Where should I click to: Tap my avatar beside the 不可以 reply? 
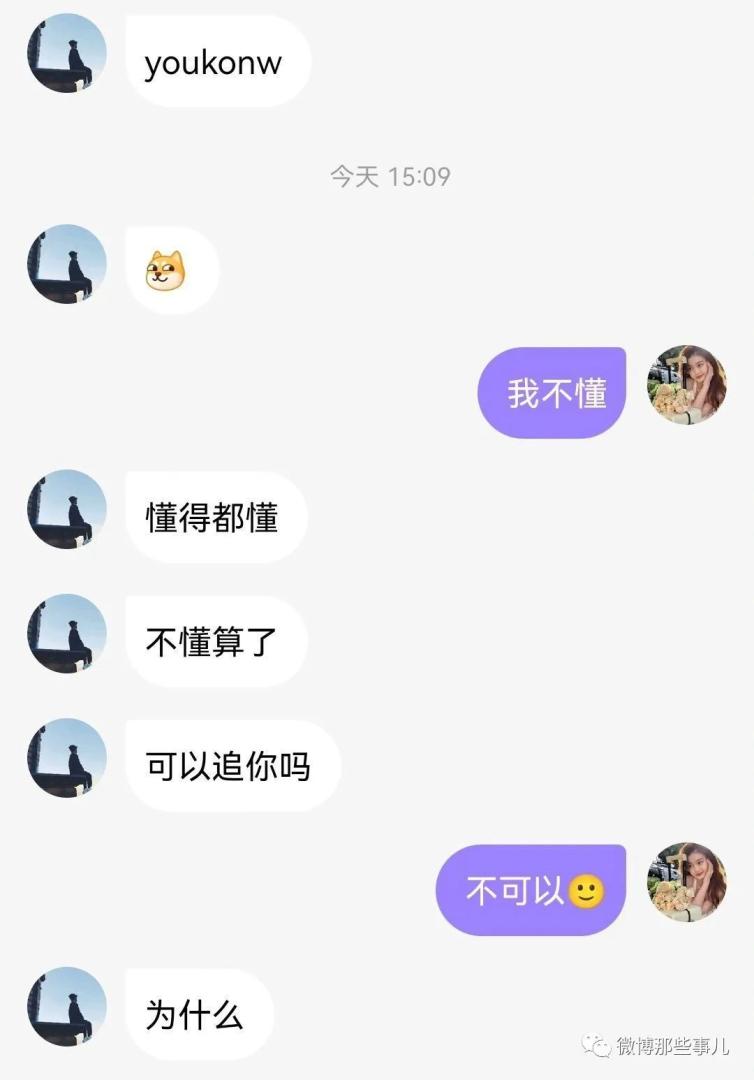click(687, 882)
